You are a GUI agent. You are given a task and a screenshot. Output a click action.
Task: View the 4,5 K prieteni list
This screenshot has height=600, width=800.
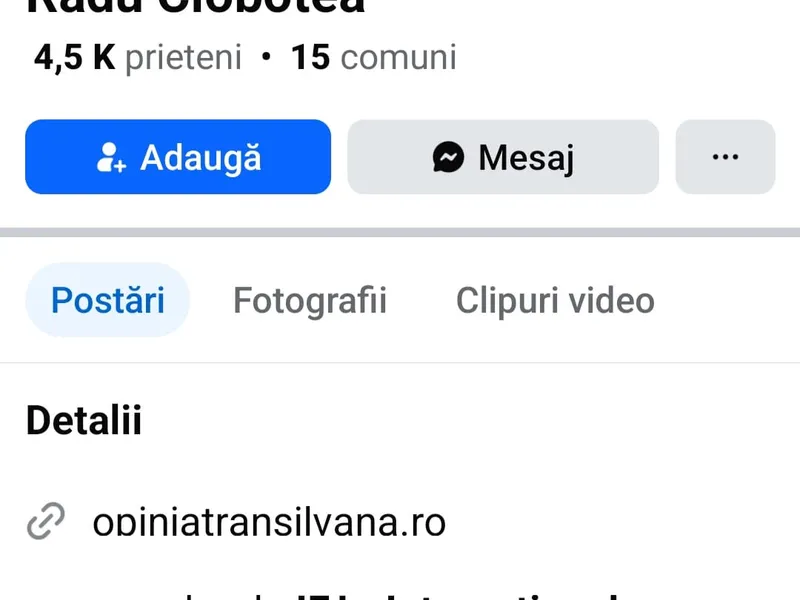(138, 58)
